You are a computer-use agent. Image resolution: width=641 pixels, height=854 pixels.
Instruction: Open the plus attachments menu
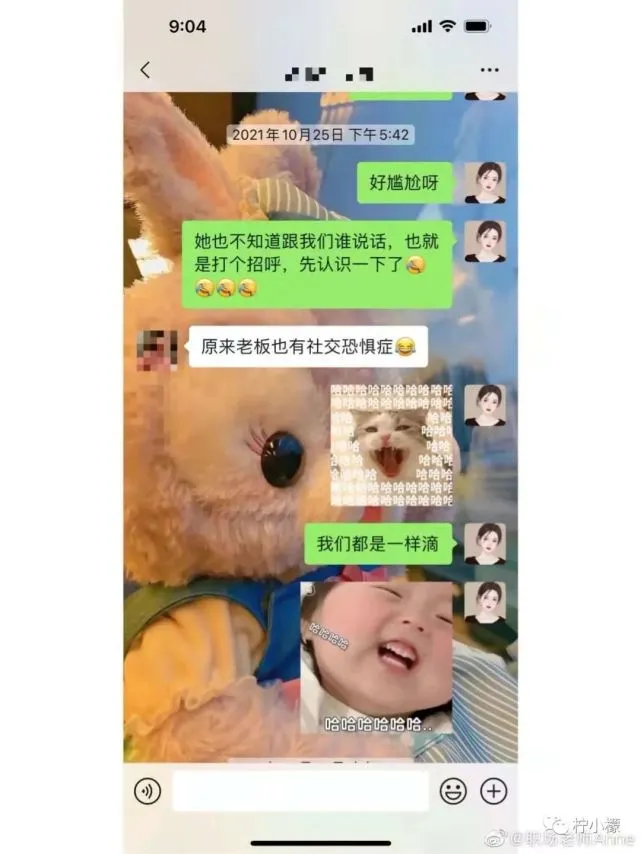[x=494, y=791]
